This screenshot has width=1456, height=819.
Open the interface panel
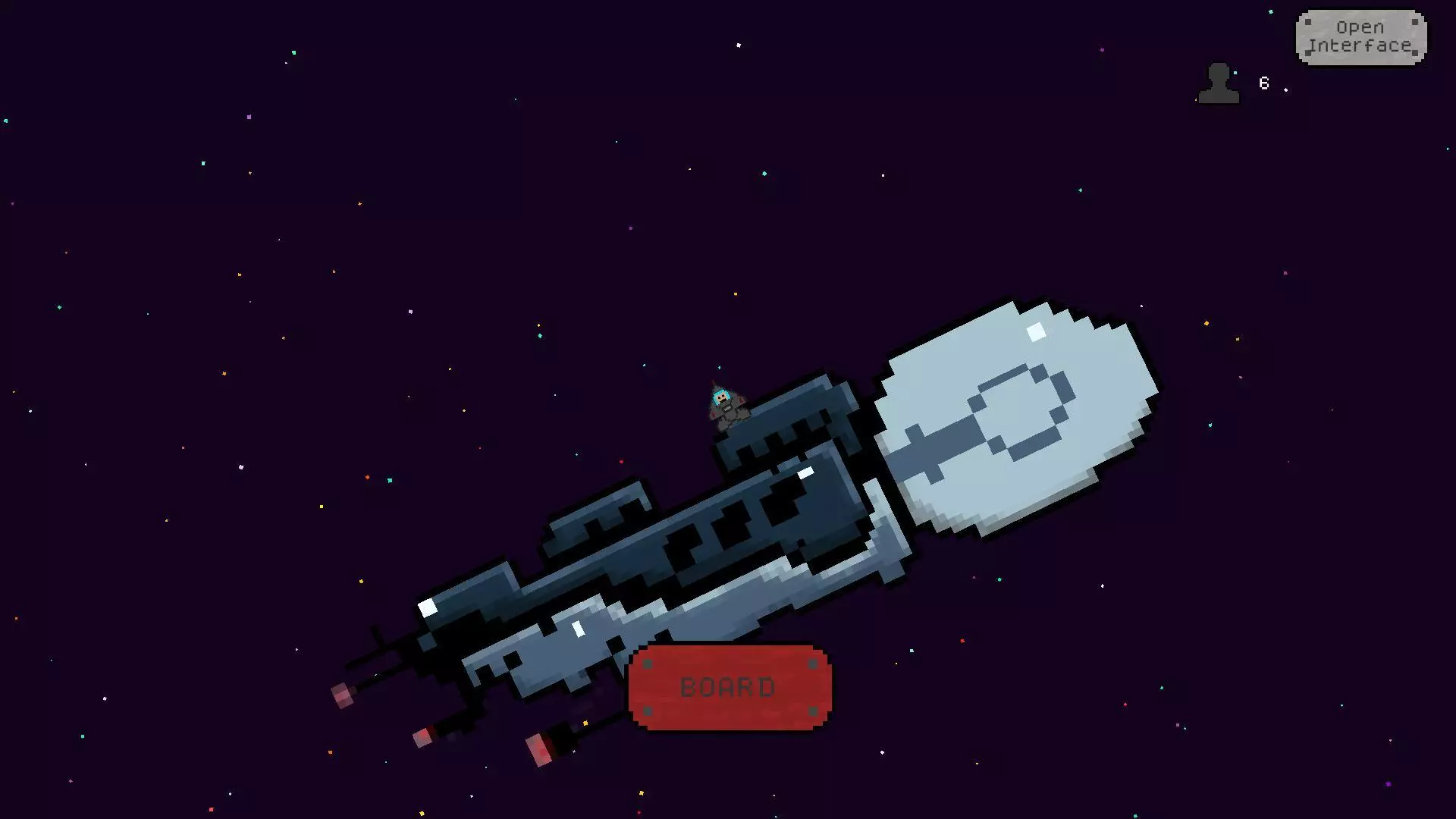1360,37
